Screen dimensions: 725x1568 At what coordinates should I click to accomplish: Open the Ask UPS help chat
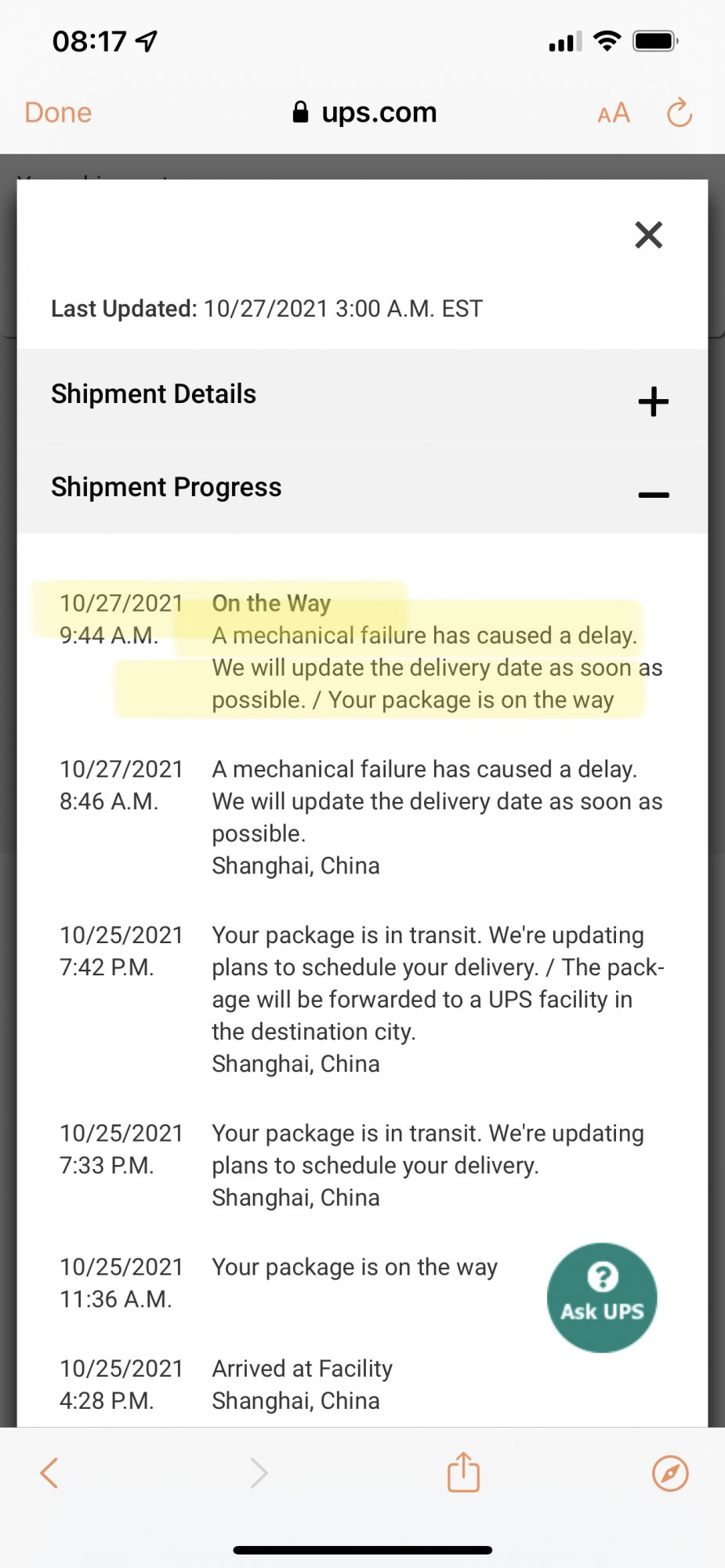602,1298
